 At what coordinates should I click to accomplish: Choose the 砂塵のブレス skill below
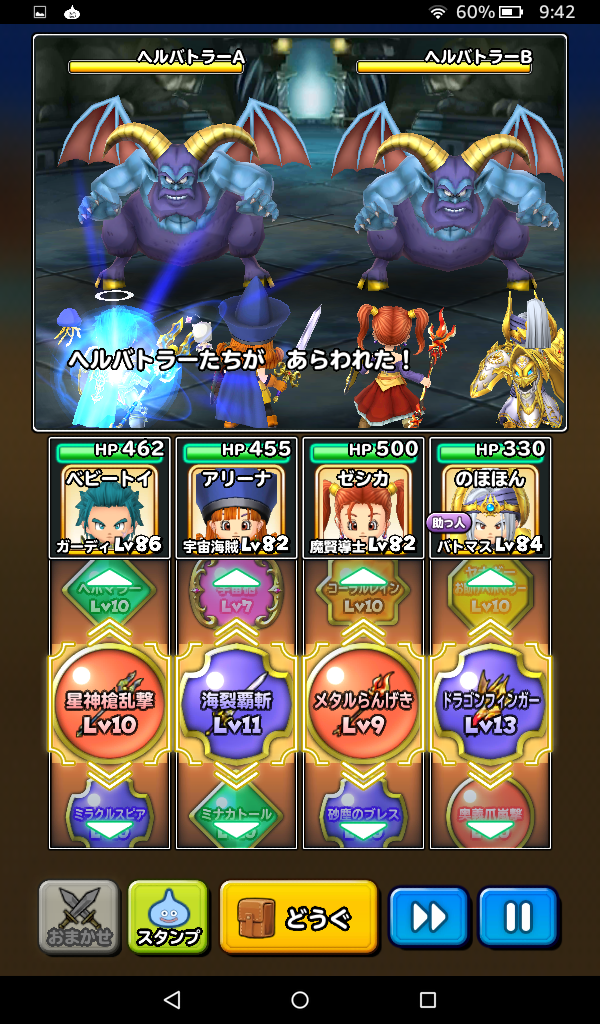[x=363, y=815]
